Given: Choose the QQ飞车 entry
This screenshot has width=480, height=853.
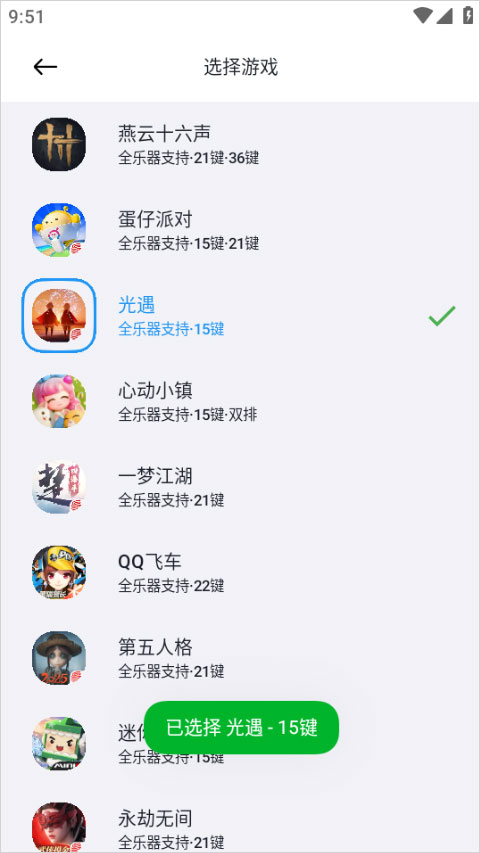Looking at the screenshot, I should pos(240,572).
